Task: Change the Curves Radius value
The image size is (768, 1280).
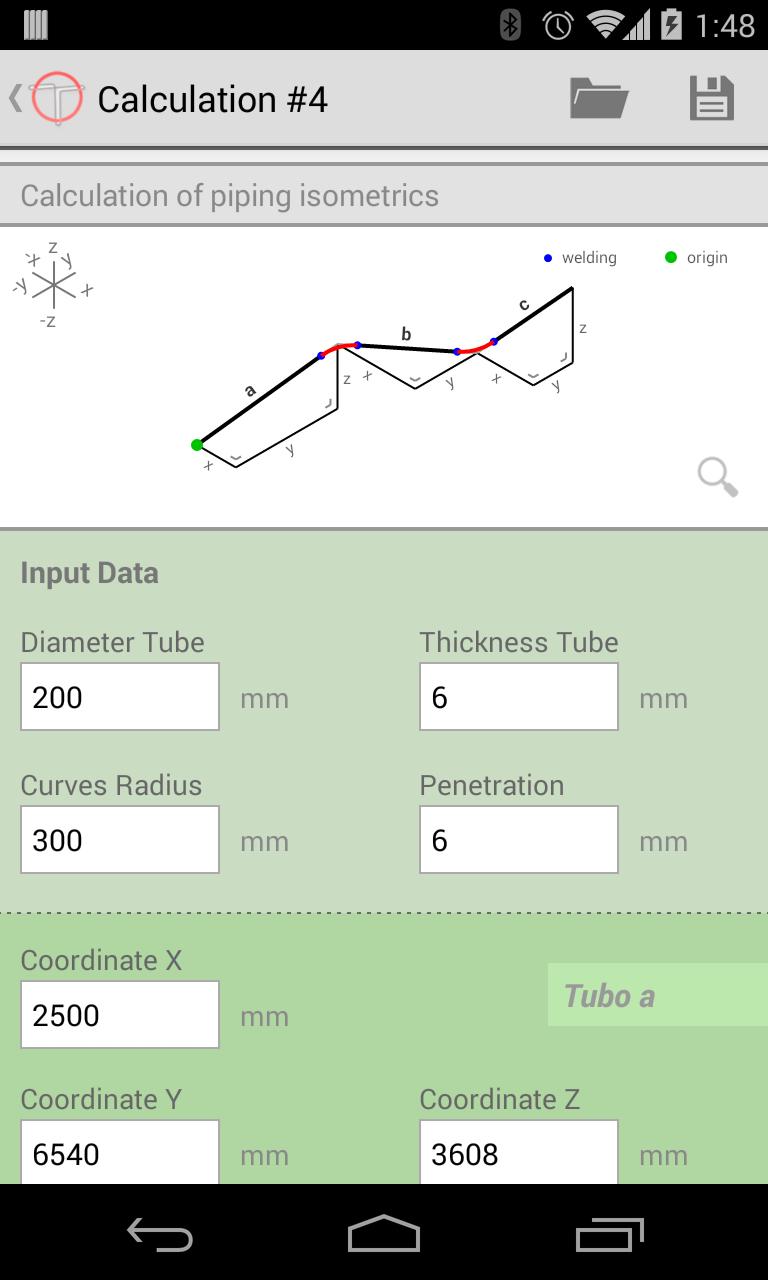Action: pyautogui.click(x=120, y=840)
